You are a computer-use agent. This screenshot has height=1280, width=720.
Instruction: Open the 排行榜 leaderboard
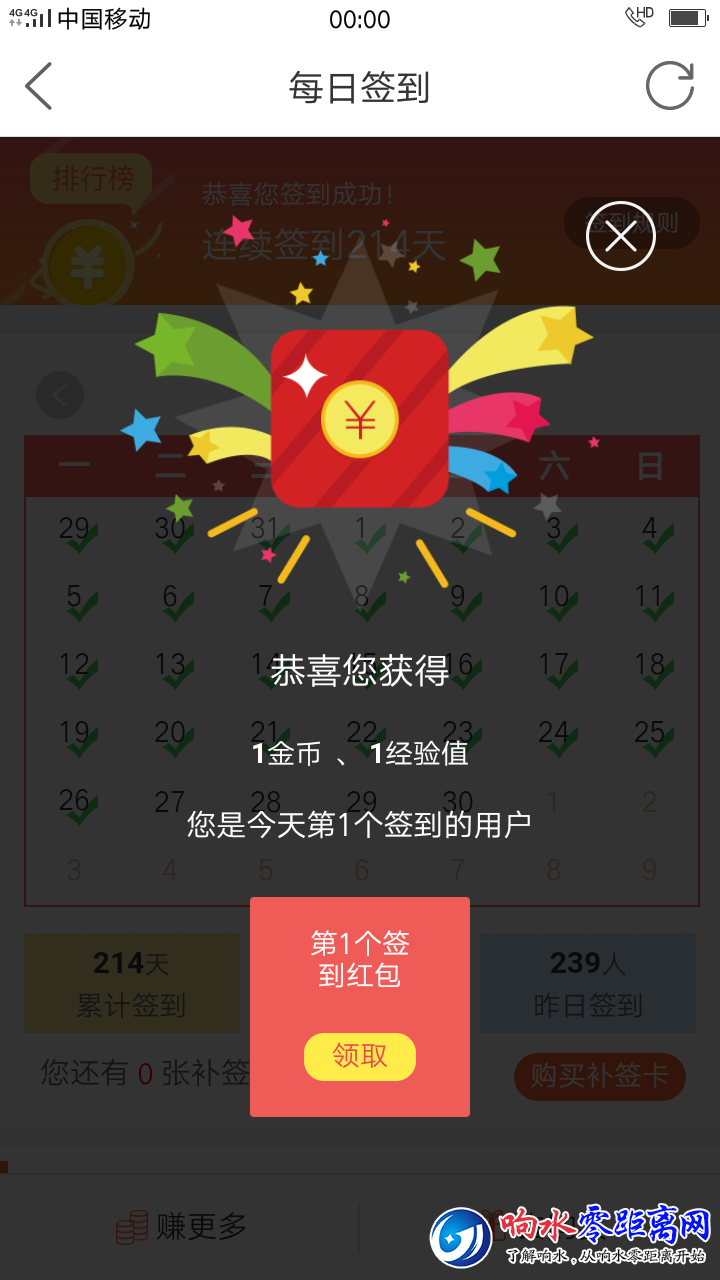point(92,179)
